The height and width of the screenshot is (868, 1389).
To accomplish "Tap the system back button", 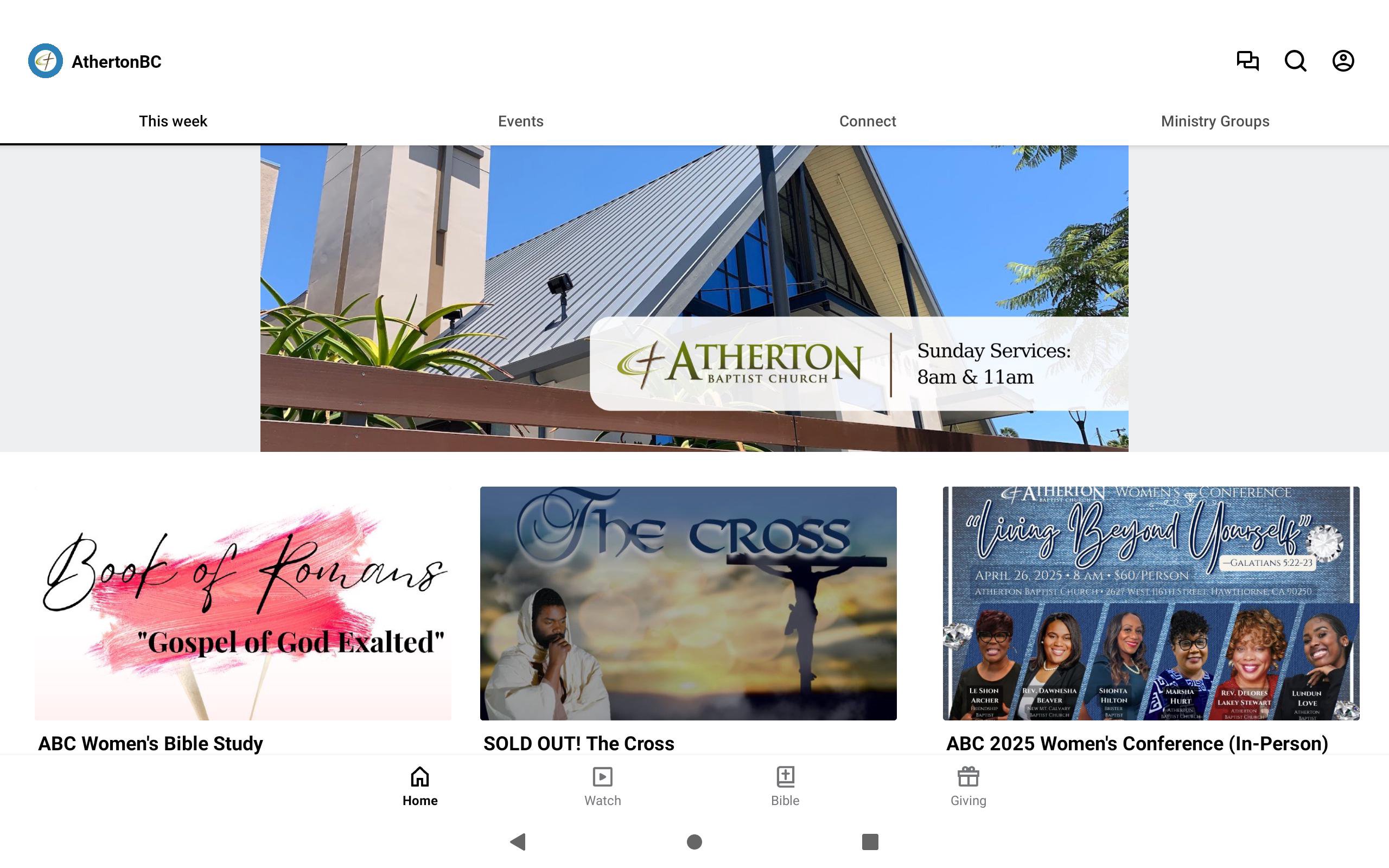I will pos(518,841).
